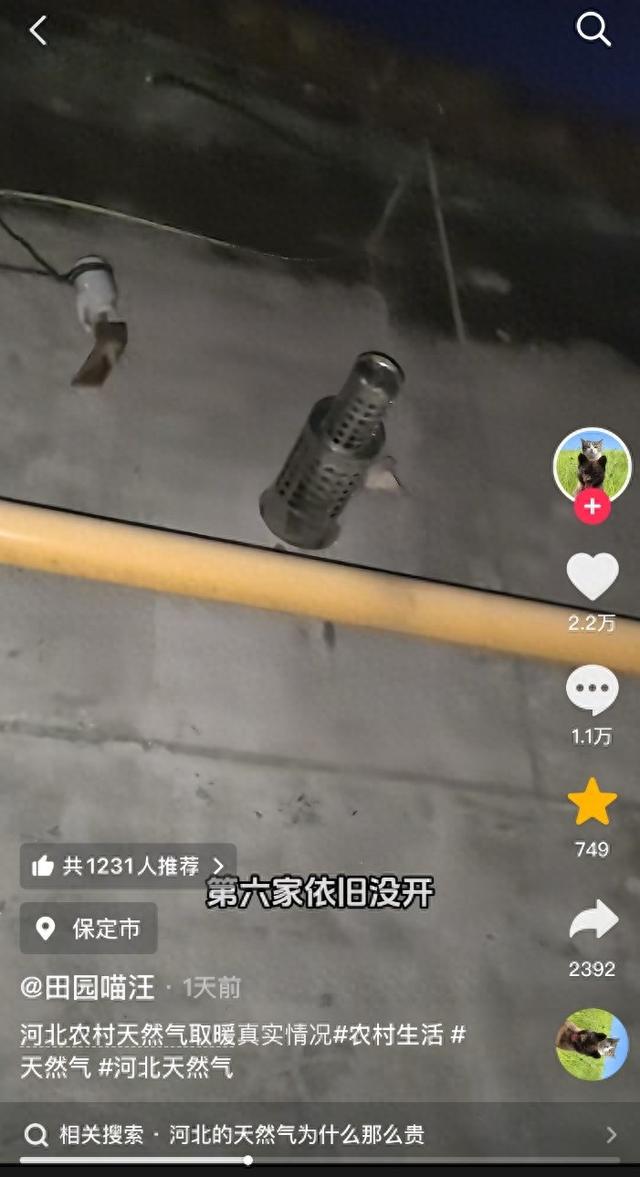Follow the uploader with the red plus
The height and width of the screenshot is (1177, 640).
pos(592,507)
